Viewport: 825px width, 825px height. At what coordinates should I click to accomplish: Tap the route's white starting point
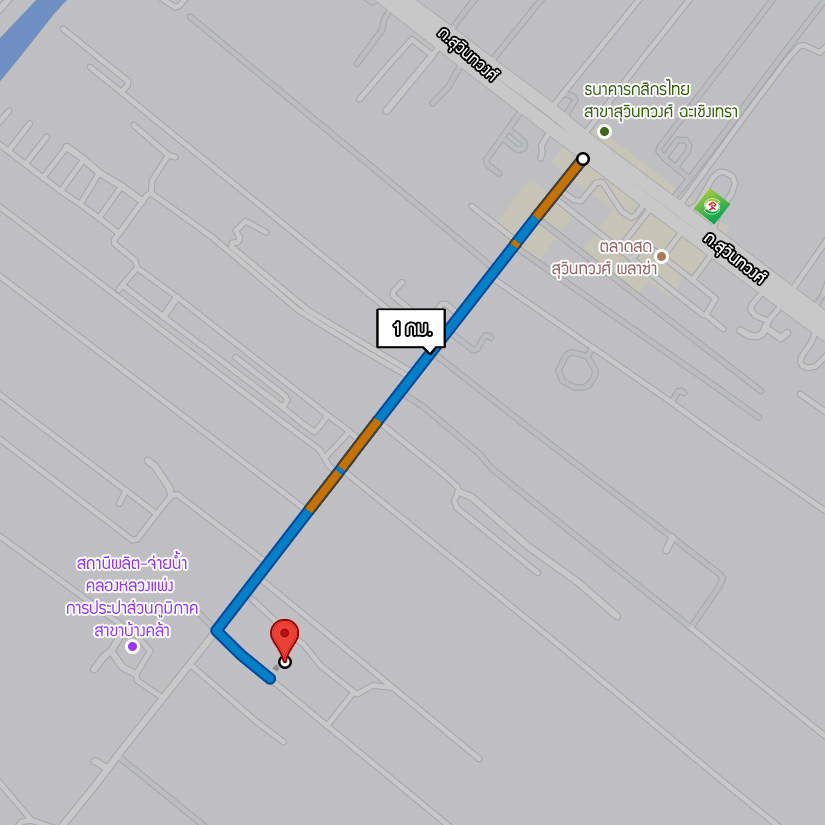583,159
